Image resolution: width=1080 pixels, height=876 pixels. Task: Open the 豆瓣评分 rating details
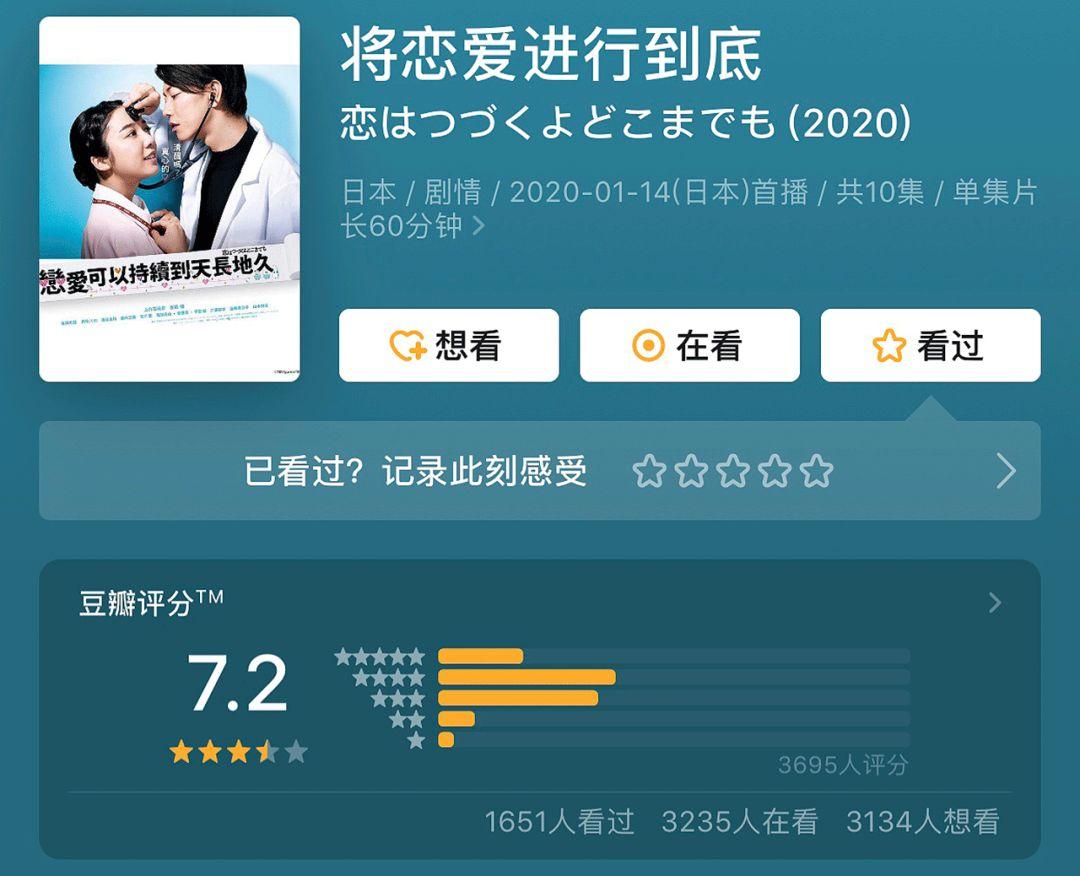tap(994, 603)
